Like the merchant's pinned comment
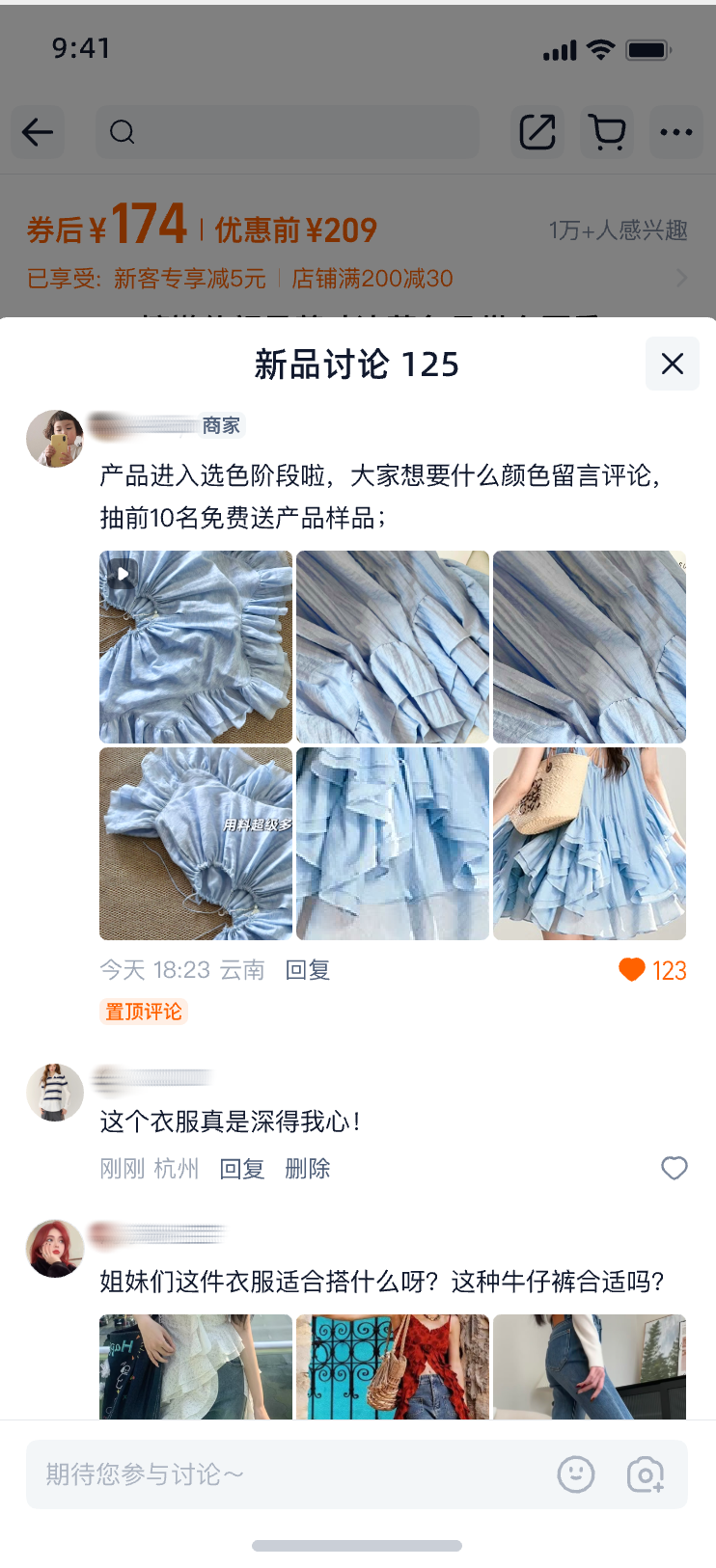 tap(632, 970)
